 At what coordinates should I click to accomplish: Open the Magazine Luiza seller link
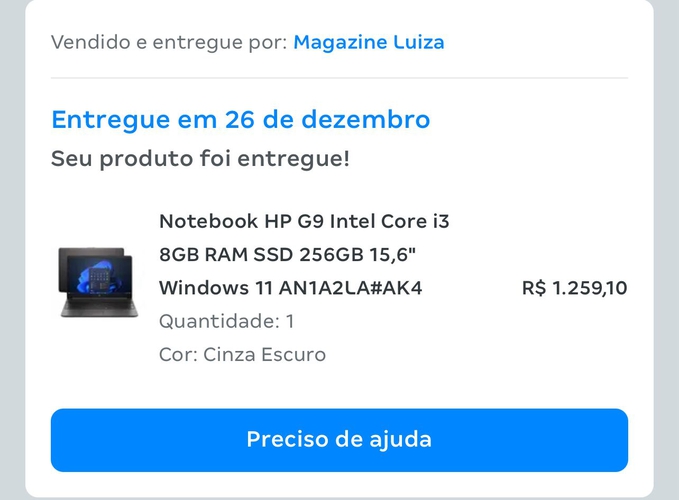click(368, 42)
